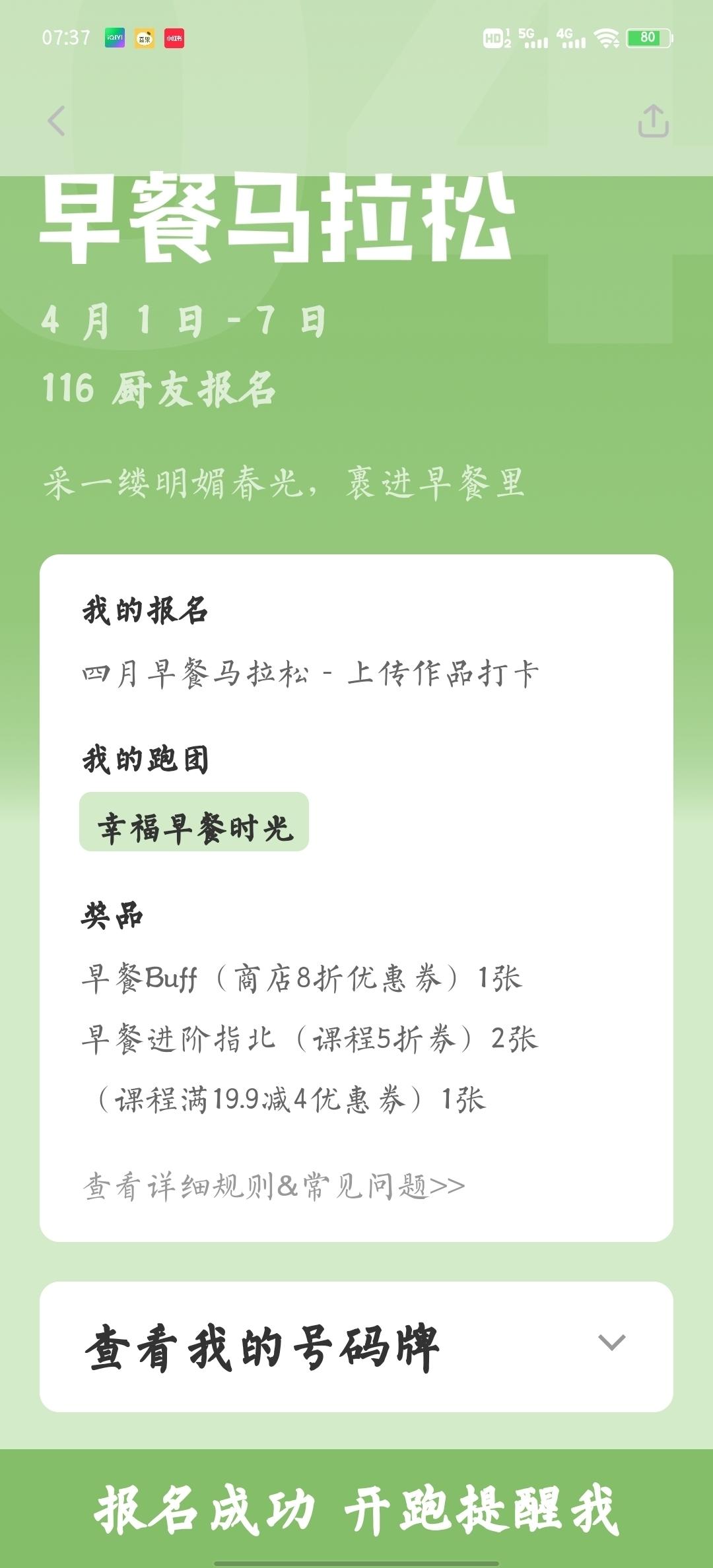
Task: Expand 查看我的号码牌 section
Action: click(611, 1342)
